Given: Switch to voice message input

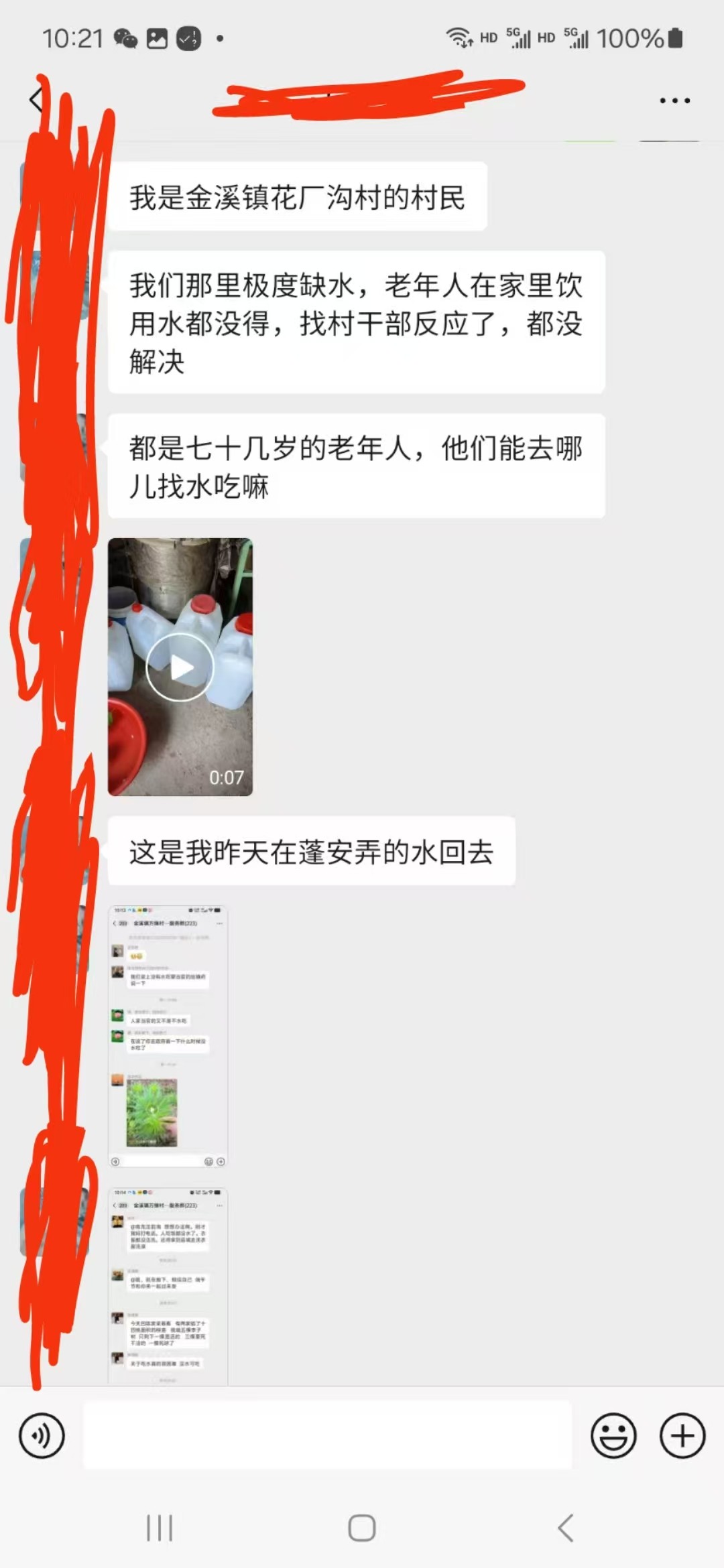Looking at the screenshot, I should [42, 1435].
